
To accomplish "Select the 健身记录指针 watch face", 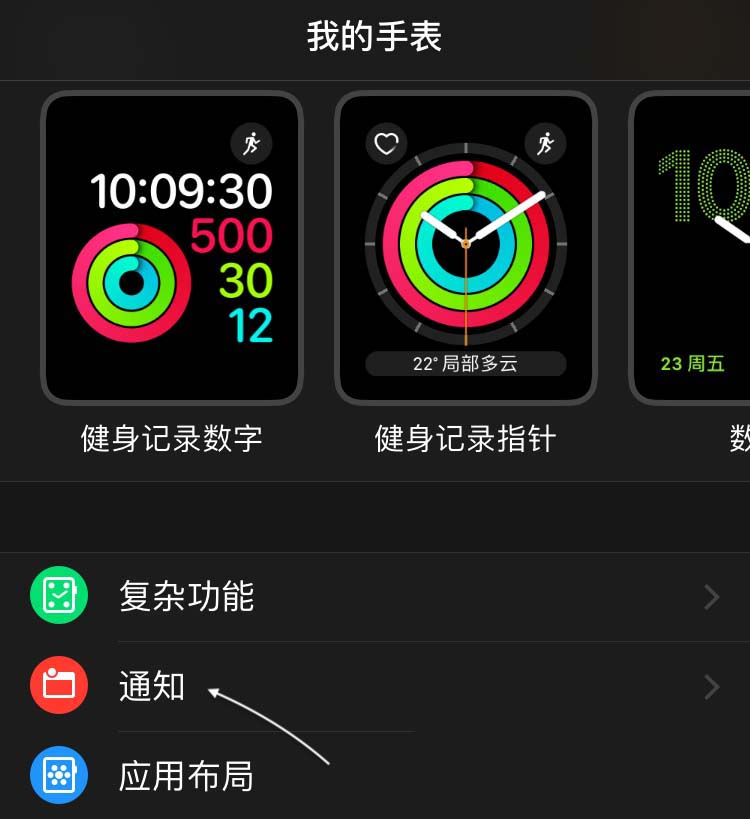I will click(465, 248).
